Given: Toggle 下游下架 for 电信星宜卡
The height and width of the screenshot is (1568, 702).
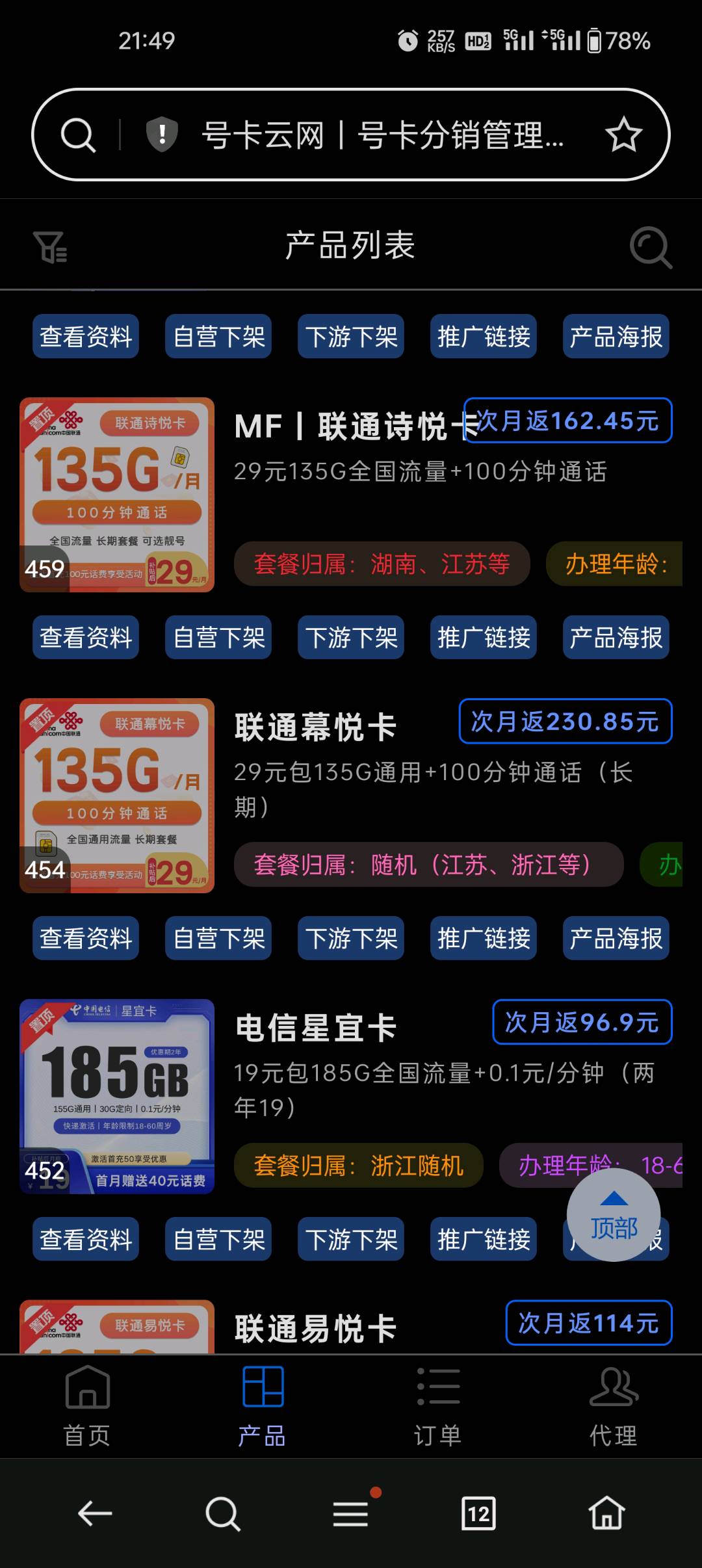Looking at the screenshot, I should click(x=351, y=1238).
